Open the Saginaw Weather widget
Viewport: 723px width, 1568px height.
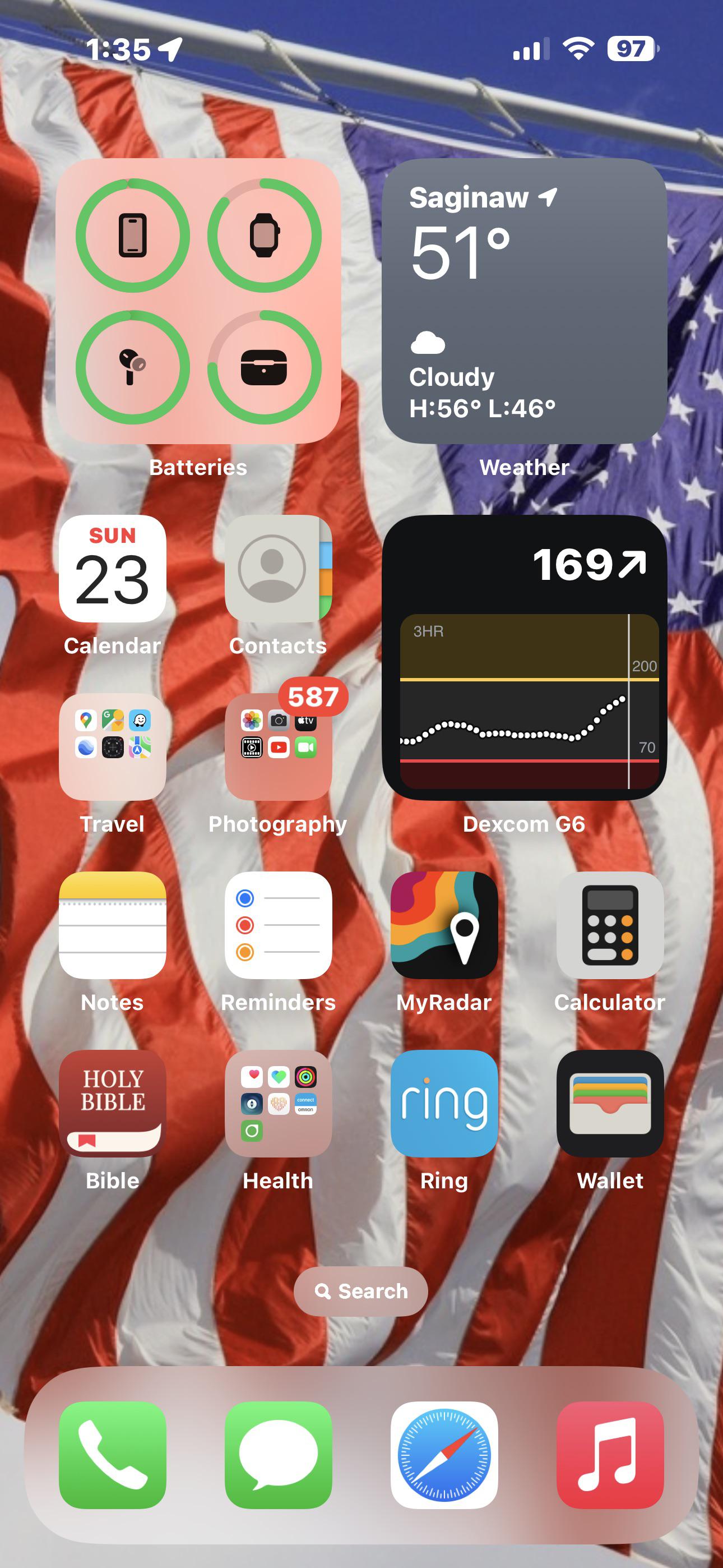coord(524,301)
